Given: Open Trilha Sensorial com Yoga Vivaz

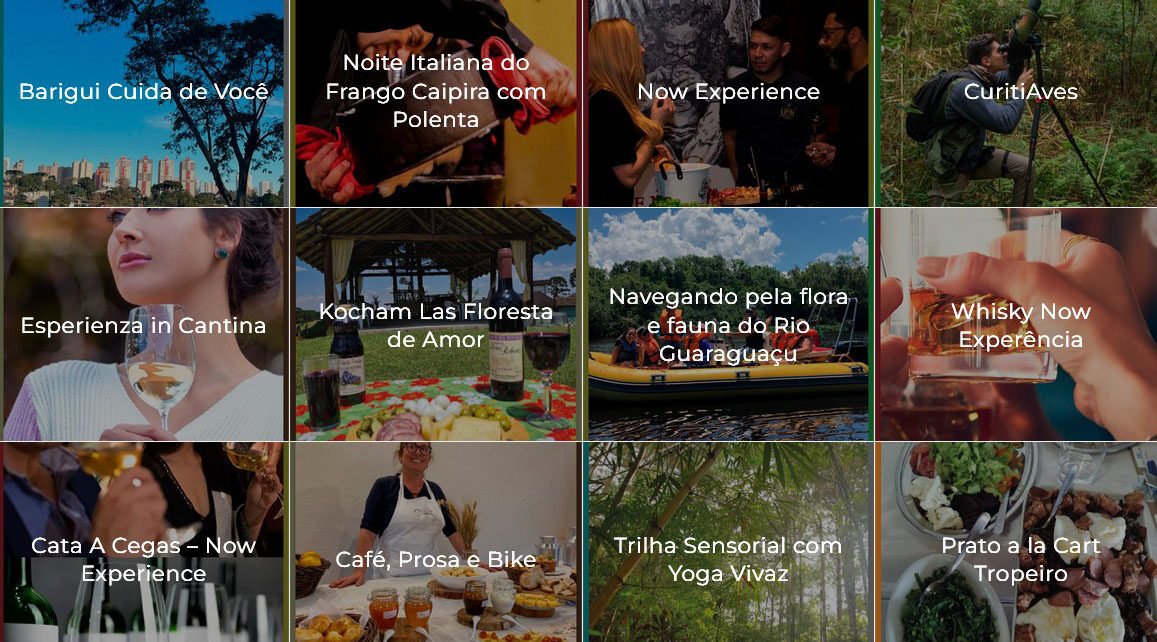Looking at the screenshot, I should 728,559.
